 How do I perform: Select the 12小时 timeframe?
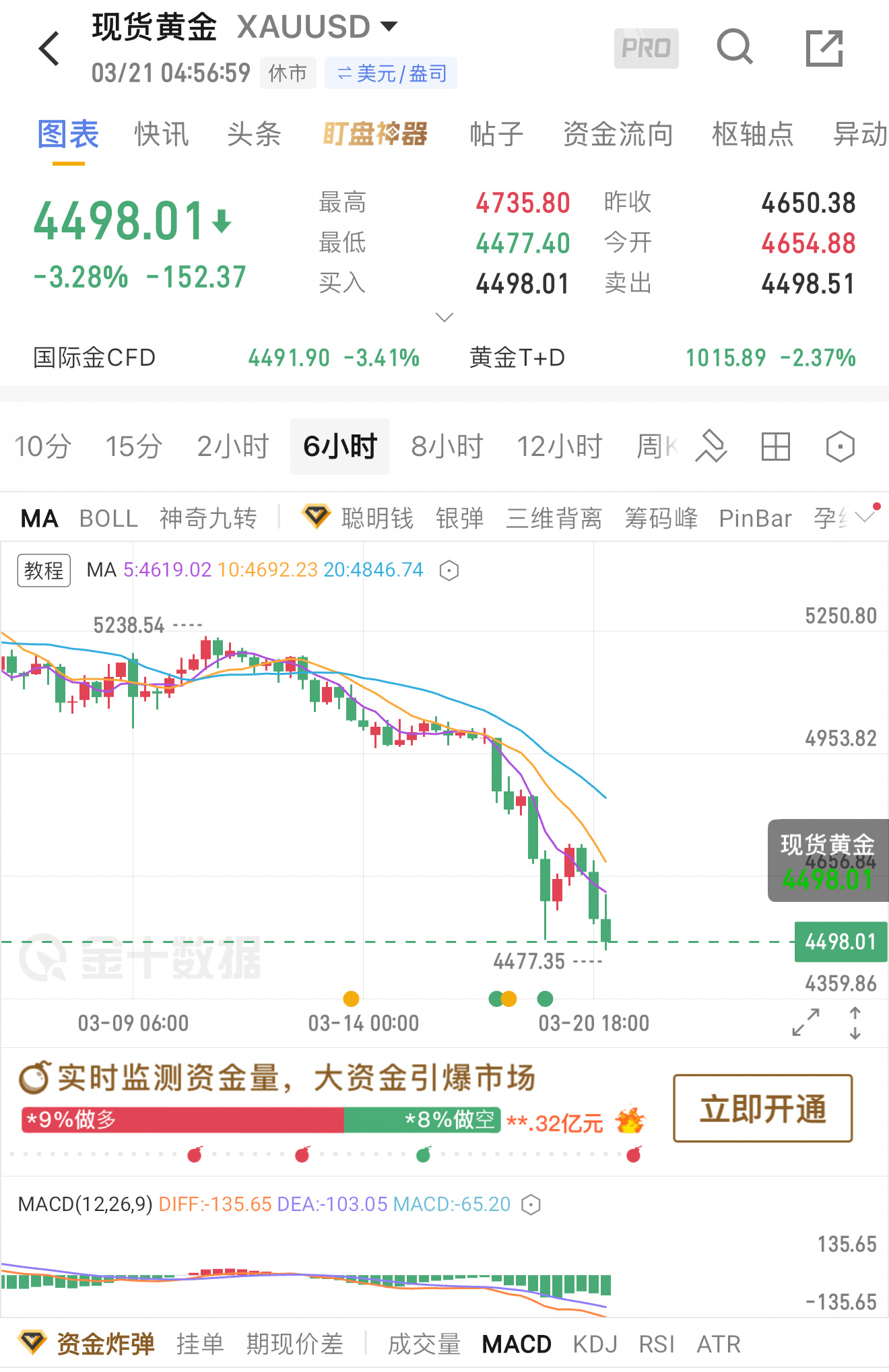(x=559, y=446)
